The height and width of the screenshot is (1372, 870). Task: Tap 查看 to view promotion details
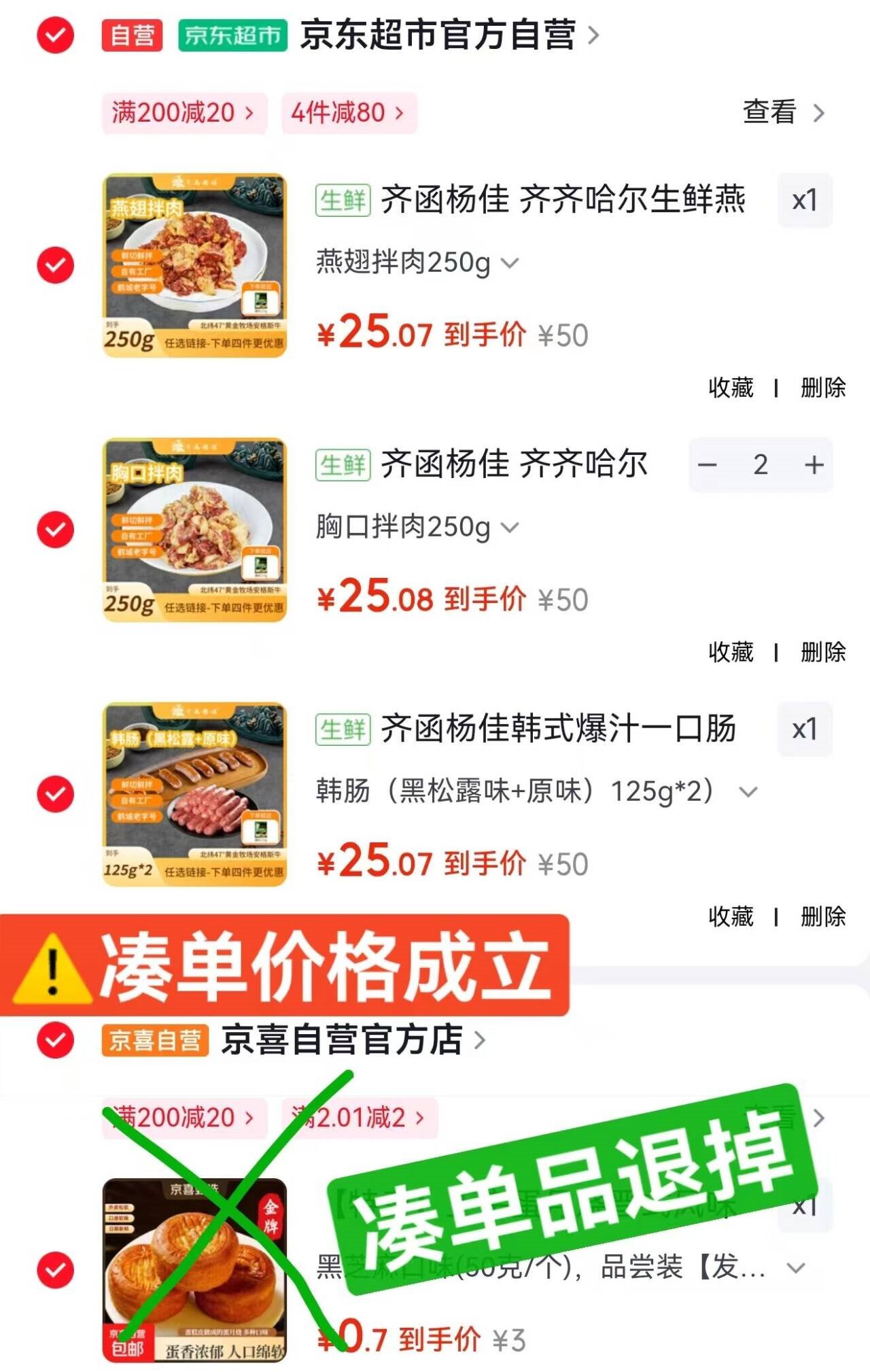782,112
